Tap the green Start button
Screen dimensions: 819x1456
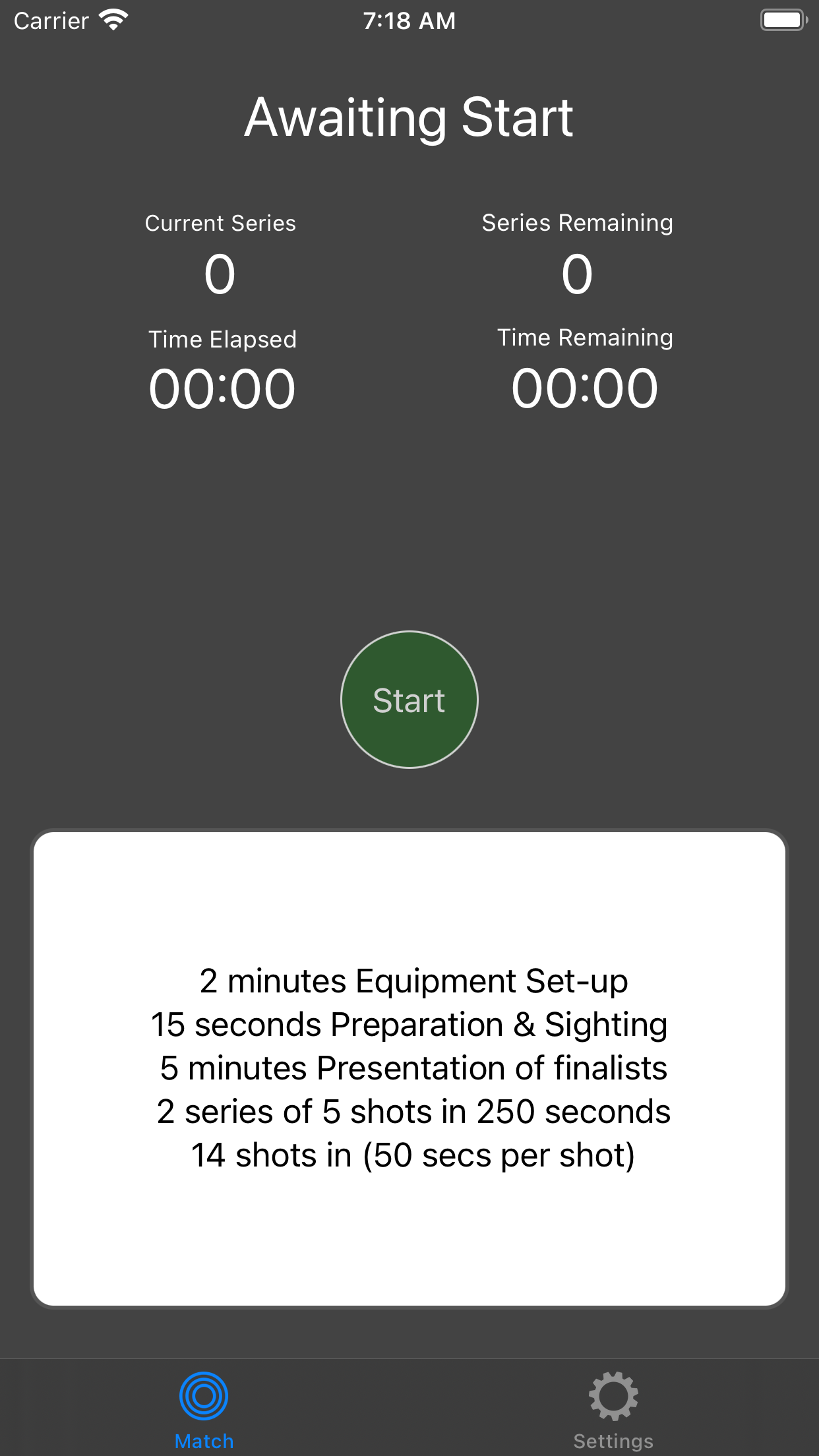(409, 700)
